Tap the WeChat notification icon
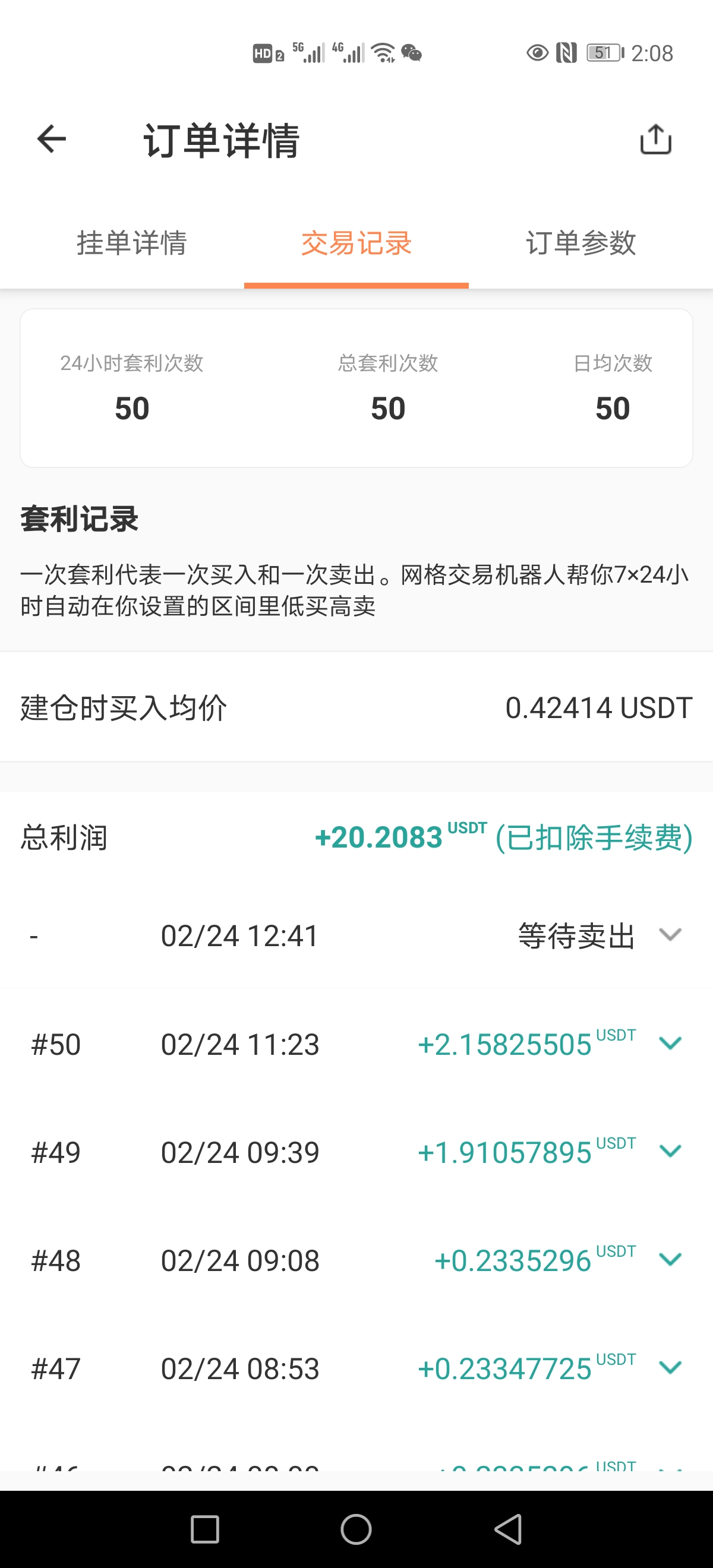713x1568 pixels. (413, 55)
